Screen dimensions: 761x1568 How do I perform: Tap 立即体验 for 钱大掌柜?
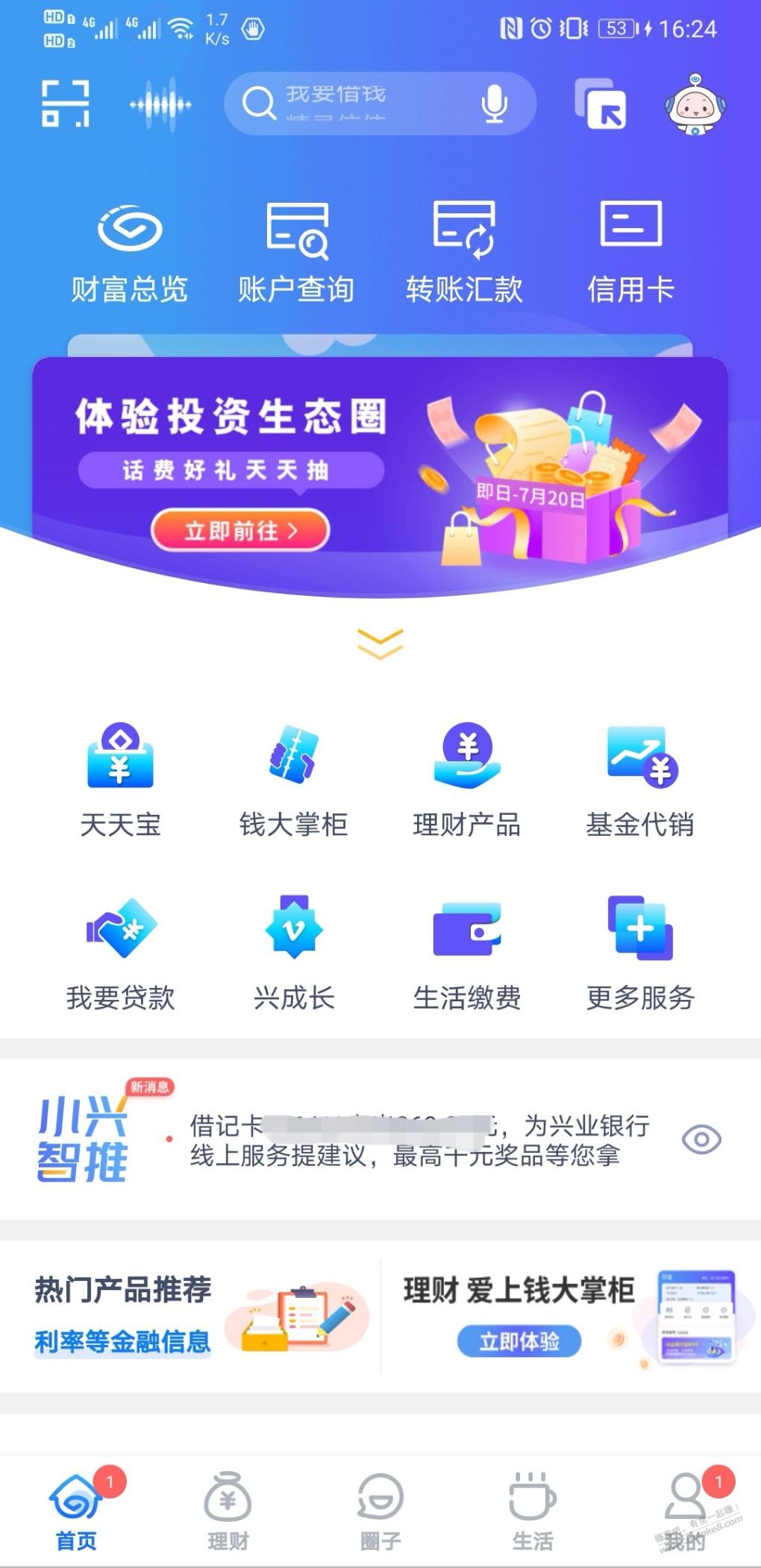519,1341
